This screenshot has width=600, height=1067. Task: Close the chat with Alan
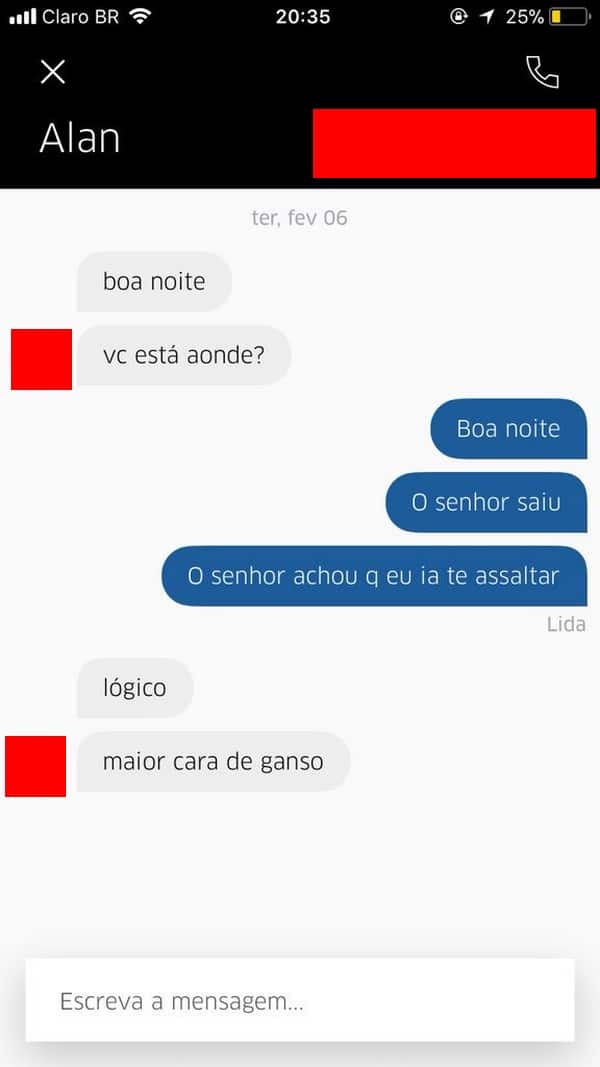click(x=52, y=71)
